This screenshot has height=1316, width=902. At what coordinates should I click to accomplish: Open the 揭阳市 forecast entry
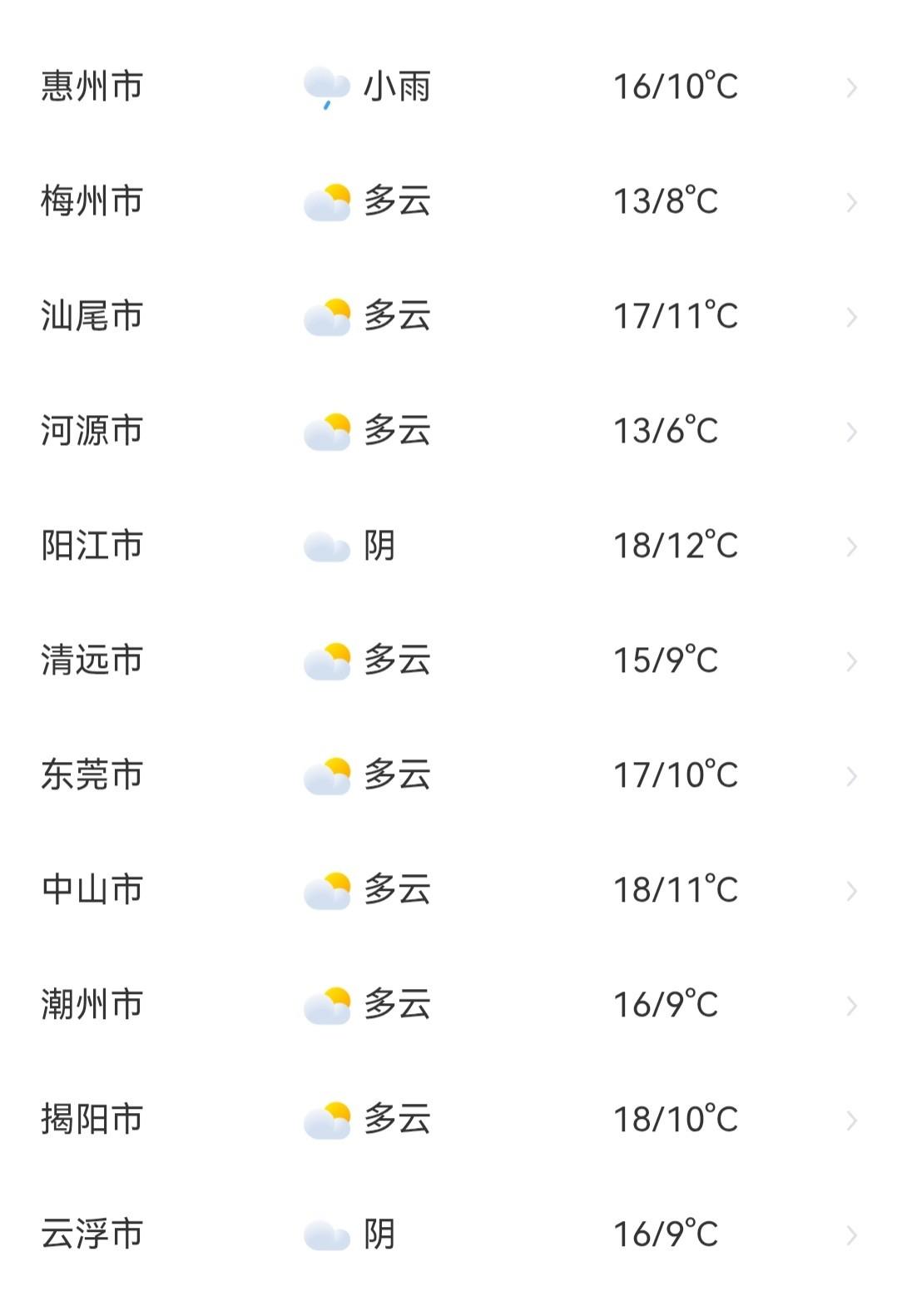click(451, 1120)
